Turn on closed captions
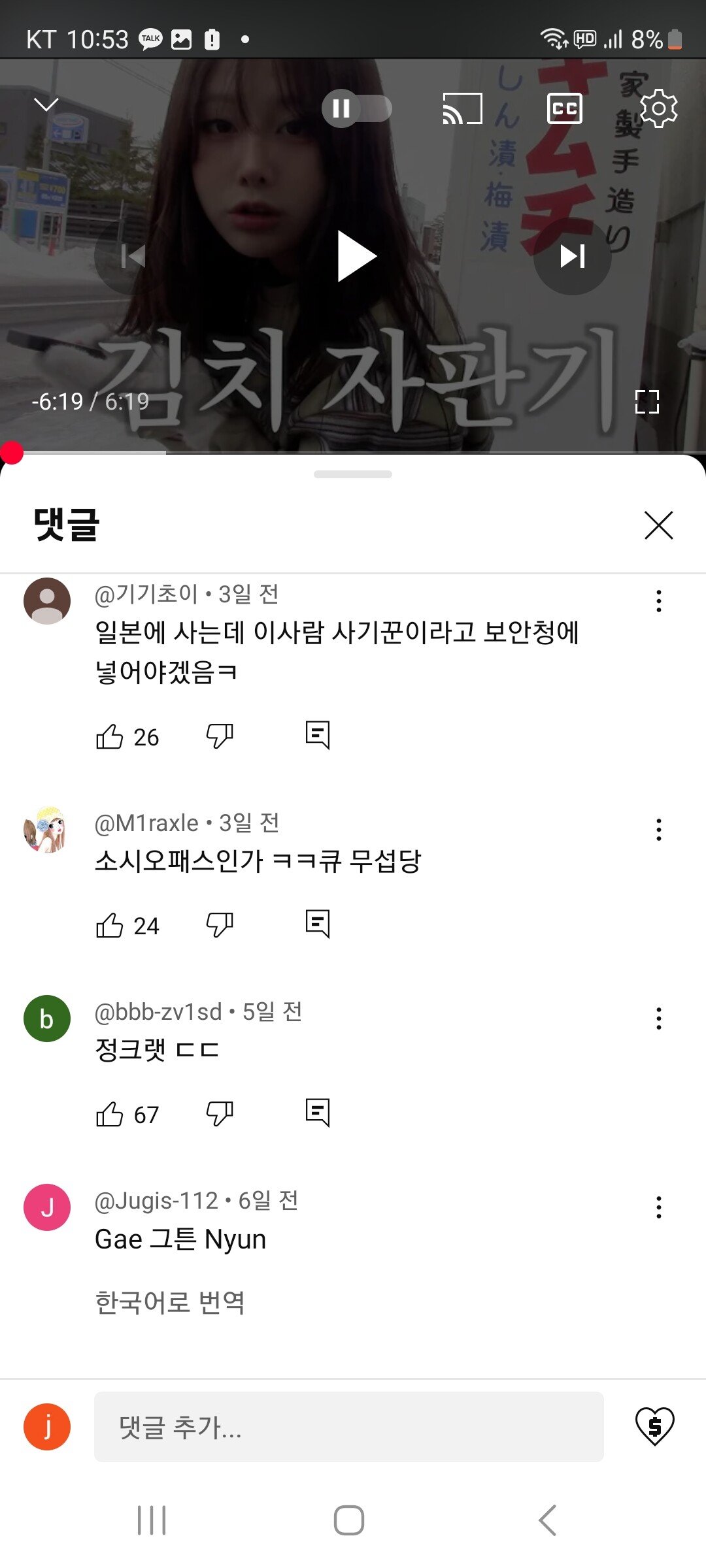The width and height of the screenshot is (706, 1568). coord(564,108)
